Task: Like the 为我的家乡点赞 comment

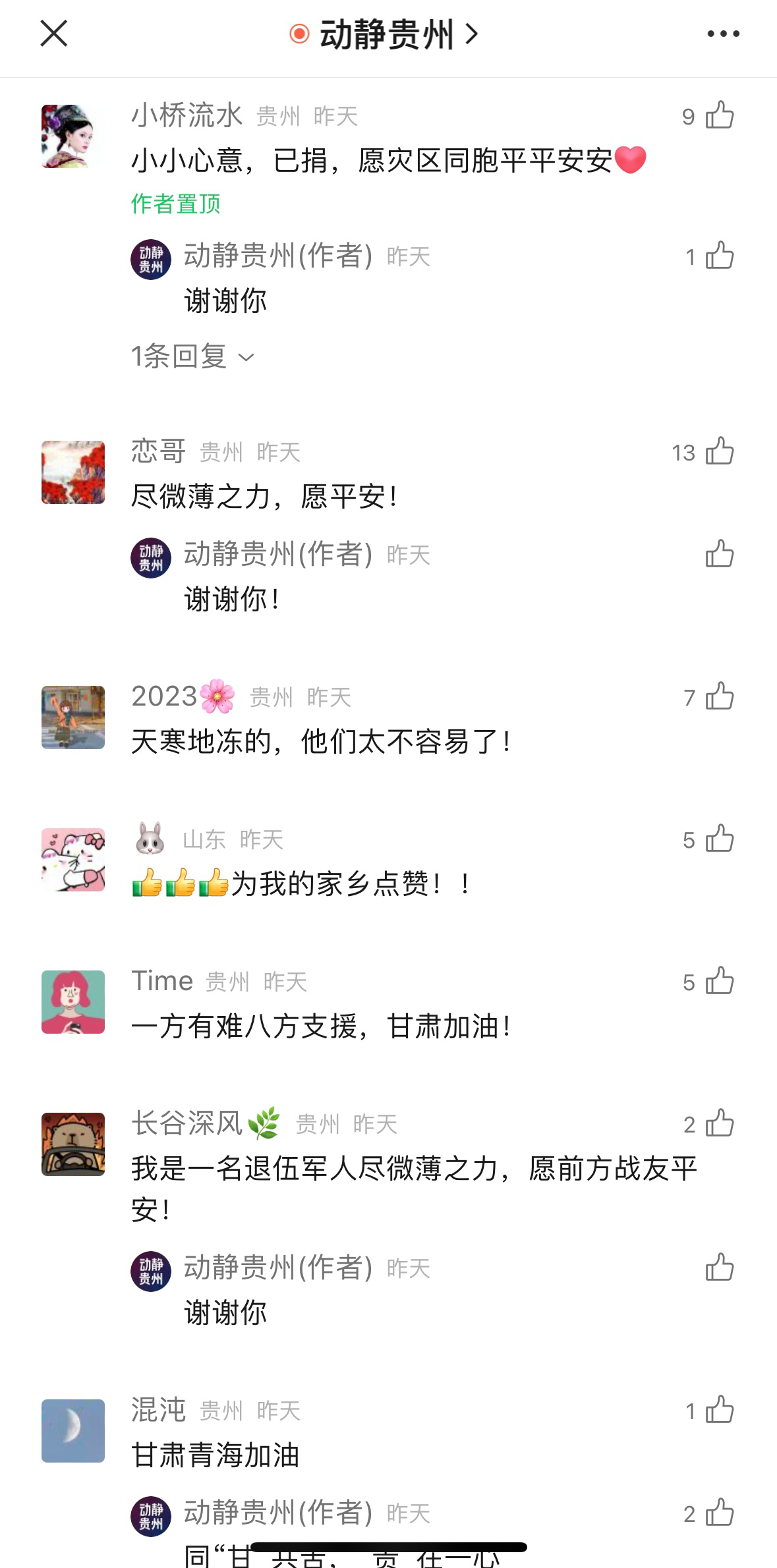Action: tap(719, 839)
